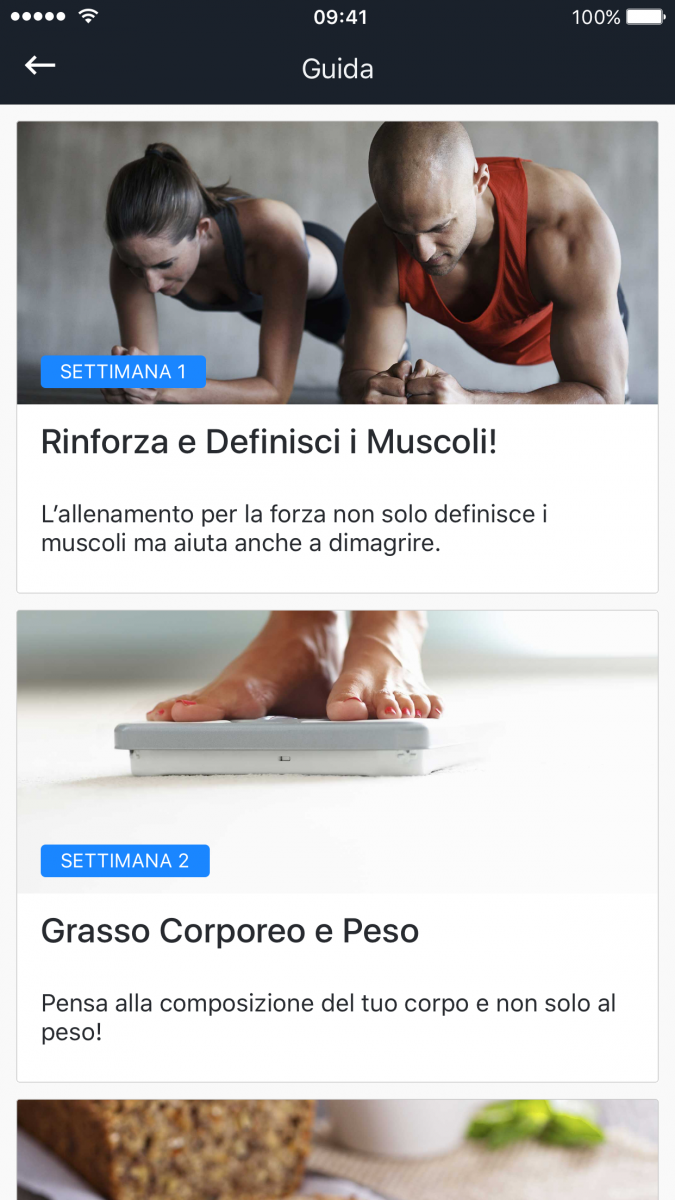This screenshot has width=675, height=1200.
Task: Open the guide card with the bread photo
Action: point(337,1150)
